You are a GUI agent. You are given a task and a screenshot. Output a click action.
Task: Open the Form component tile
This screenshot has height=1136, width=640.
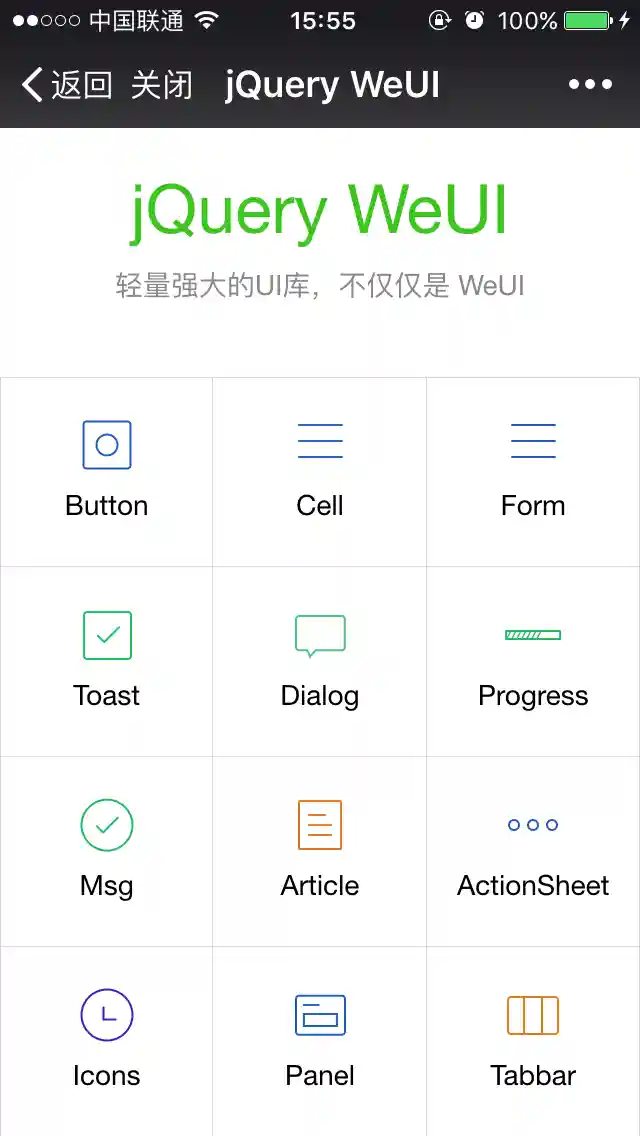pyautogui.click(x=533, y=472)
